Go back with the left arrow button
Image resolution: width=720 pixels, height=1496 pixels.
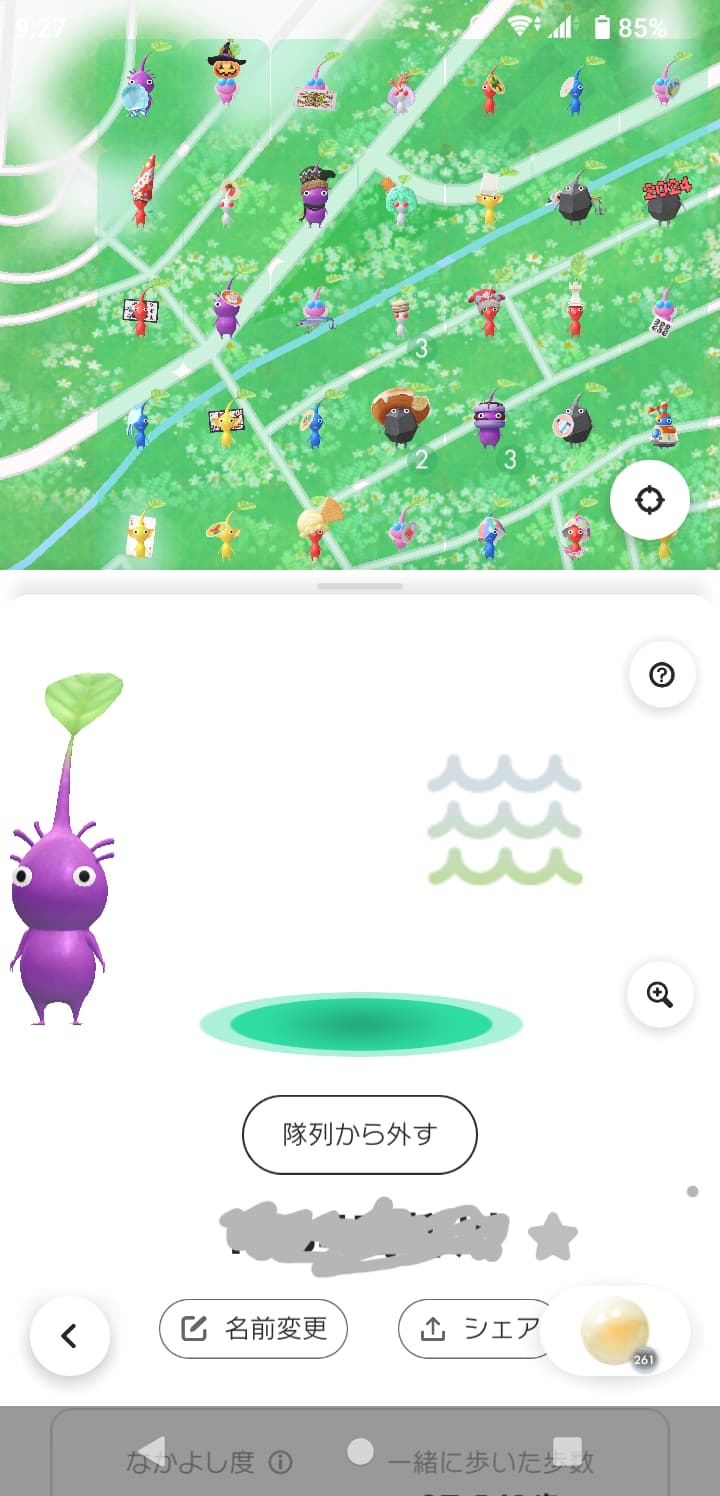(x=69, y=1335)
